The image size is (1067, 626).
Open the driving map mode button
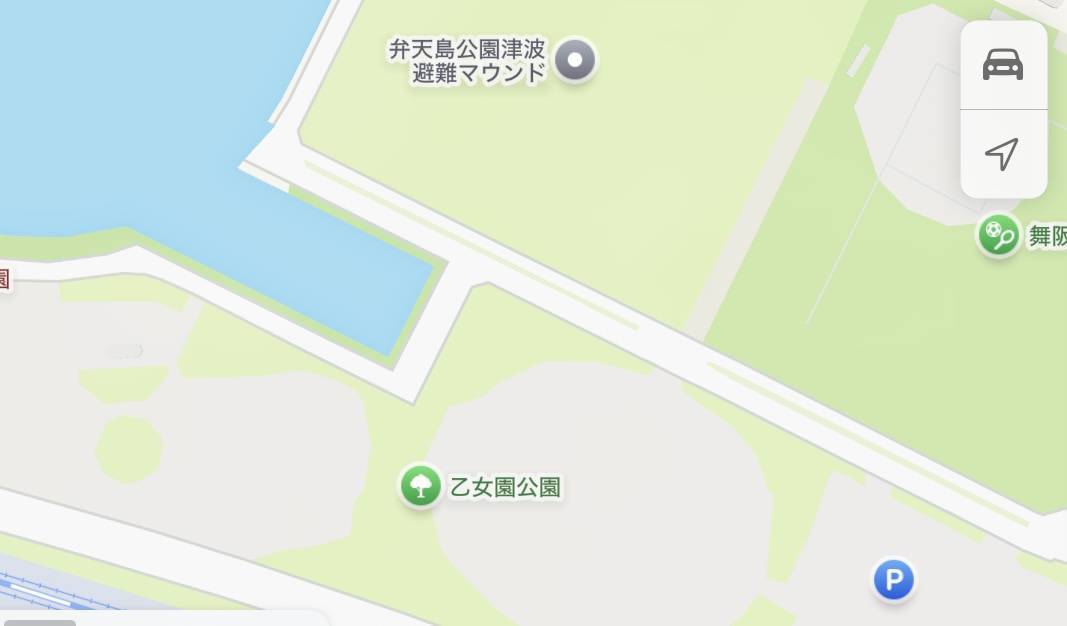(x=1003, y=65)
